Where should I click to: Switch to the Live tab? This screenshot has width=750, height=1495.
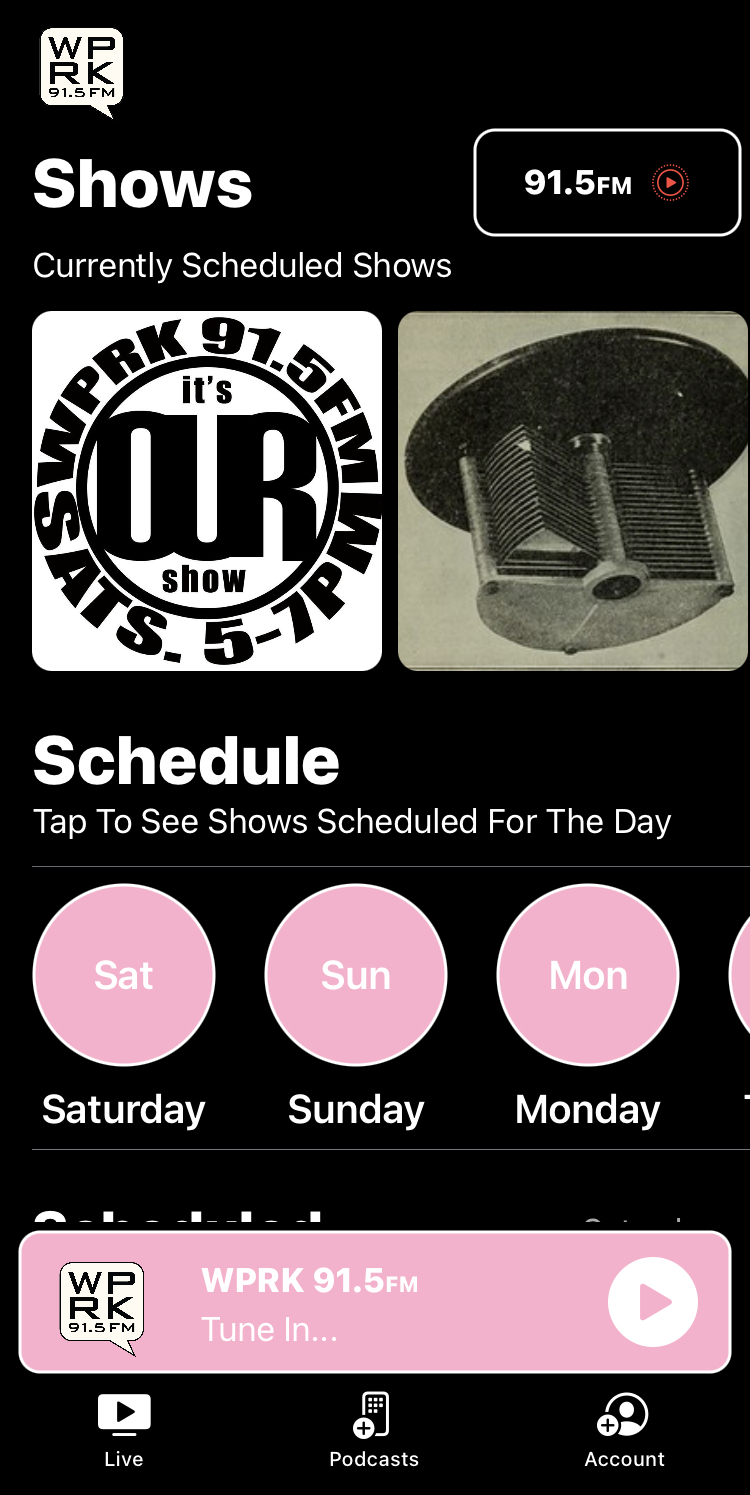124,1430
